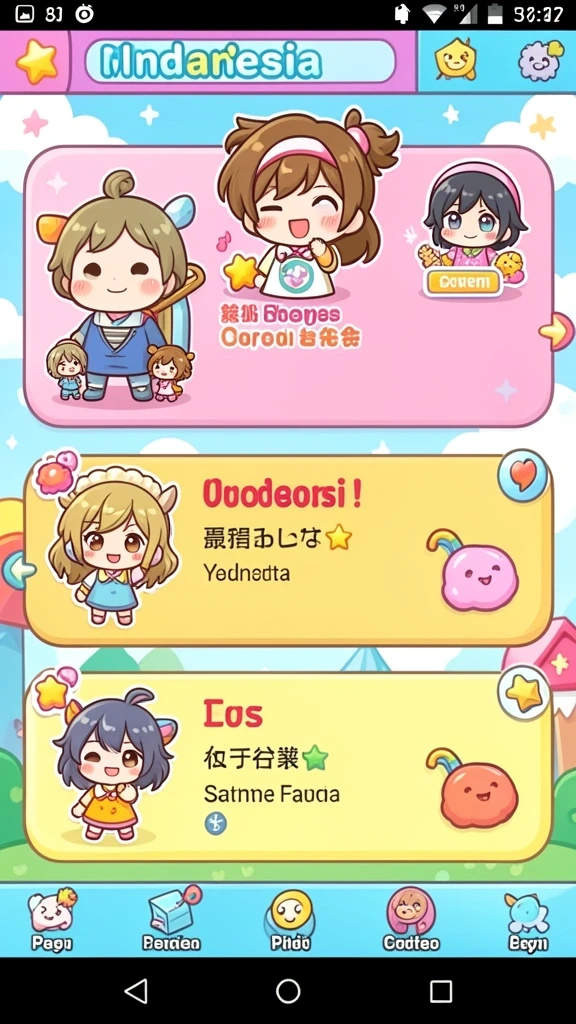
Task: Open the yellow smiley character icon
Action: [455, 60]
